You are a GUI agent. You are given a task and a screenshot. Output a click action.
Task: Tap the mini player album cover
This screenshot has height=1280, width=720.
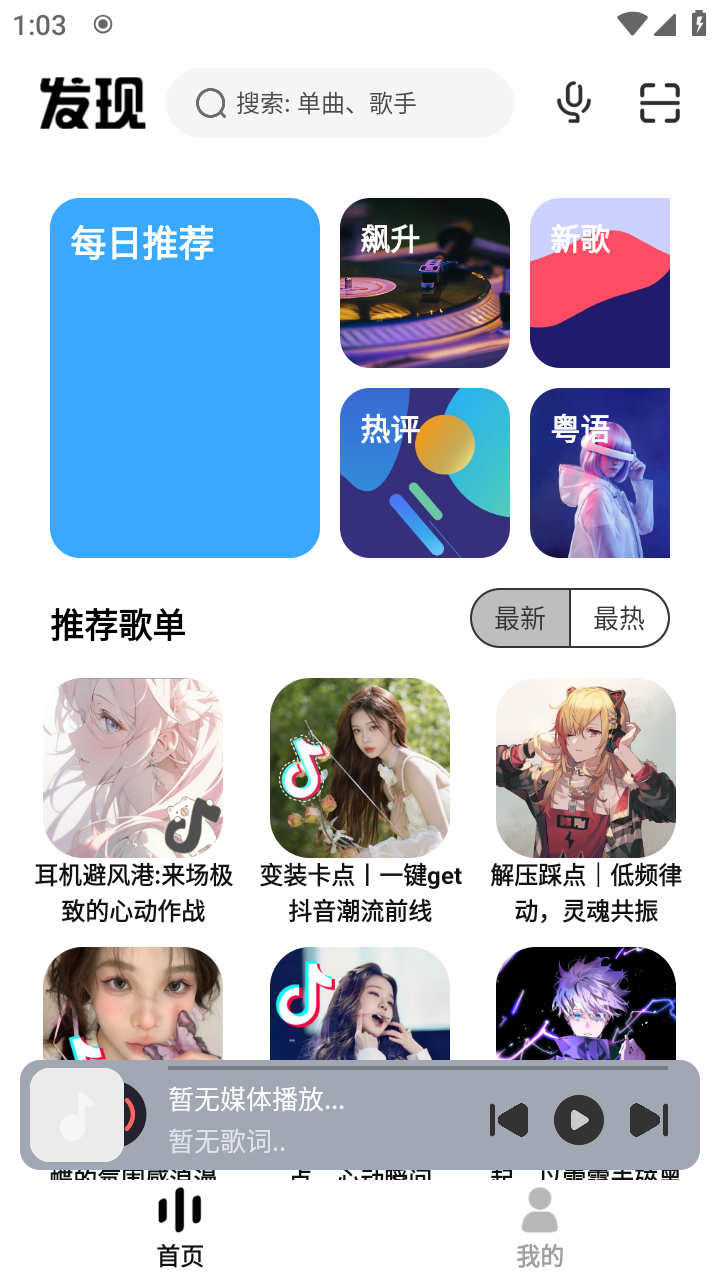point(77,1115)
